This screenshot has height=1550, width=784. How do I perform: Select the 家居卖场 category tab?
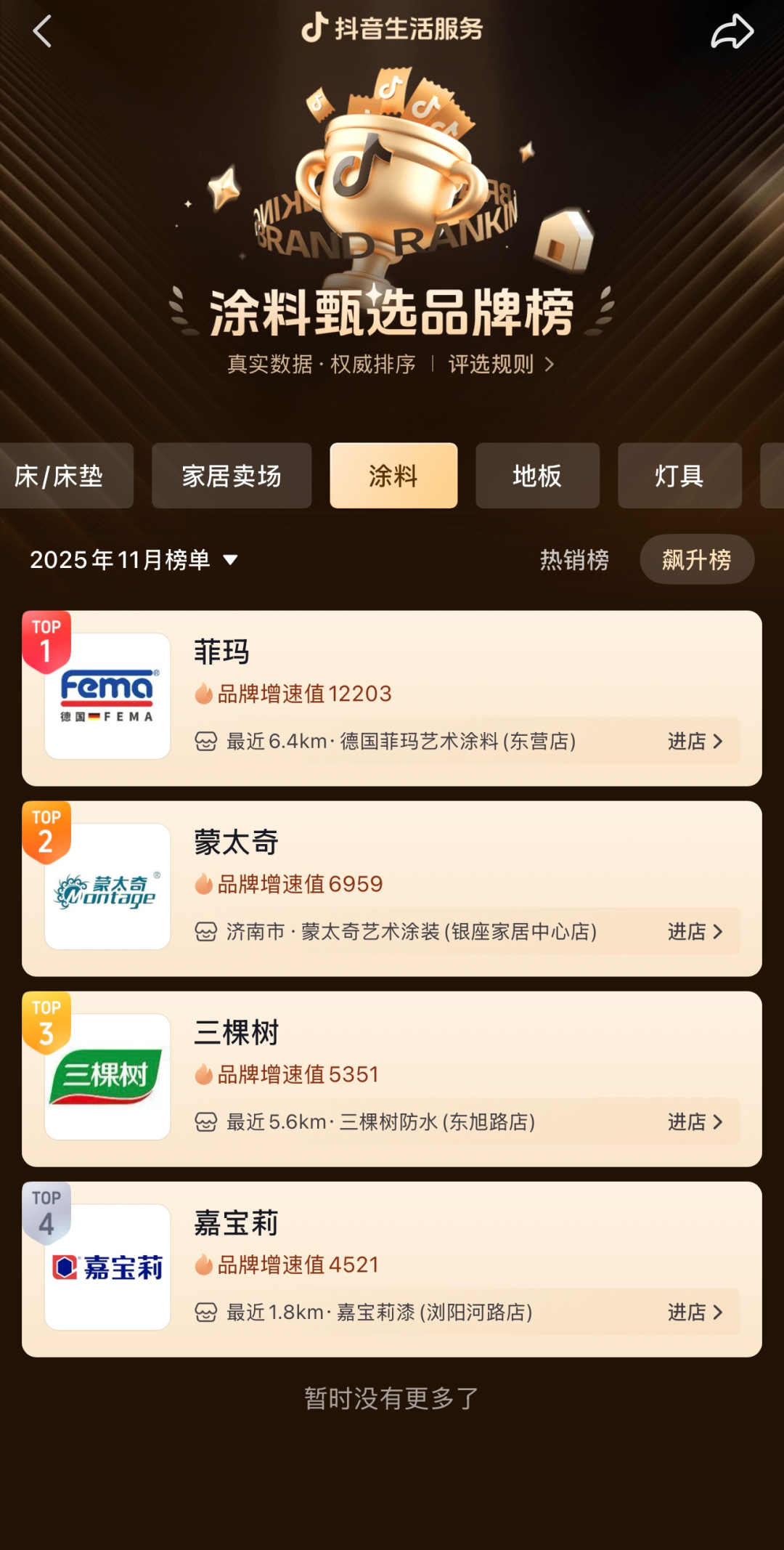pyautogui.click(x=232, y=476)
